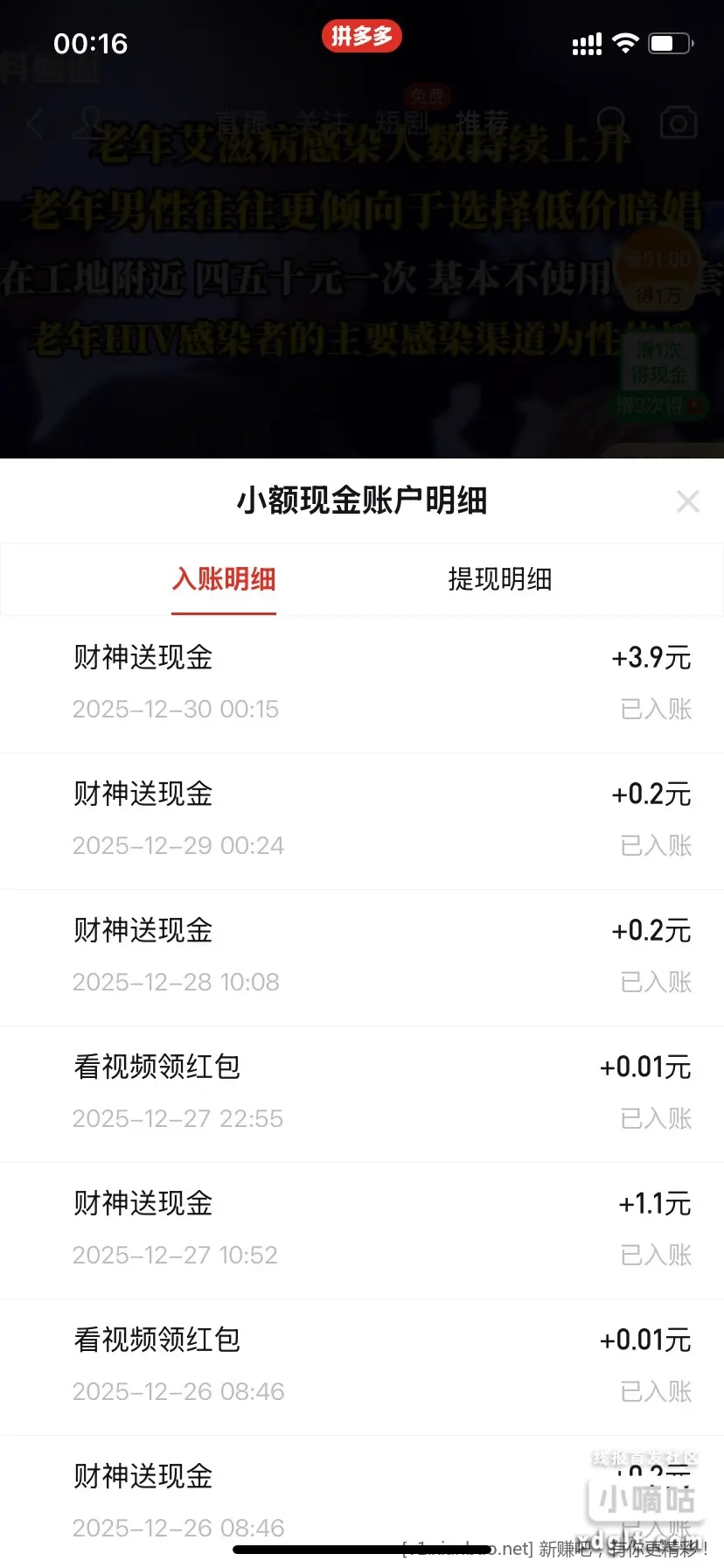This screenshot has width=724, height=1568.
Task: Select the 入账明细 tab
Action: 224,579
